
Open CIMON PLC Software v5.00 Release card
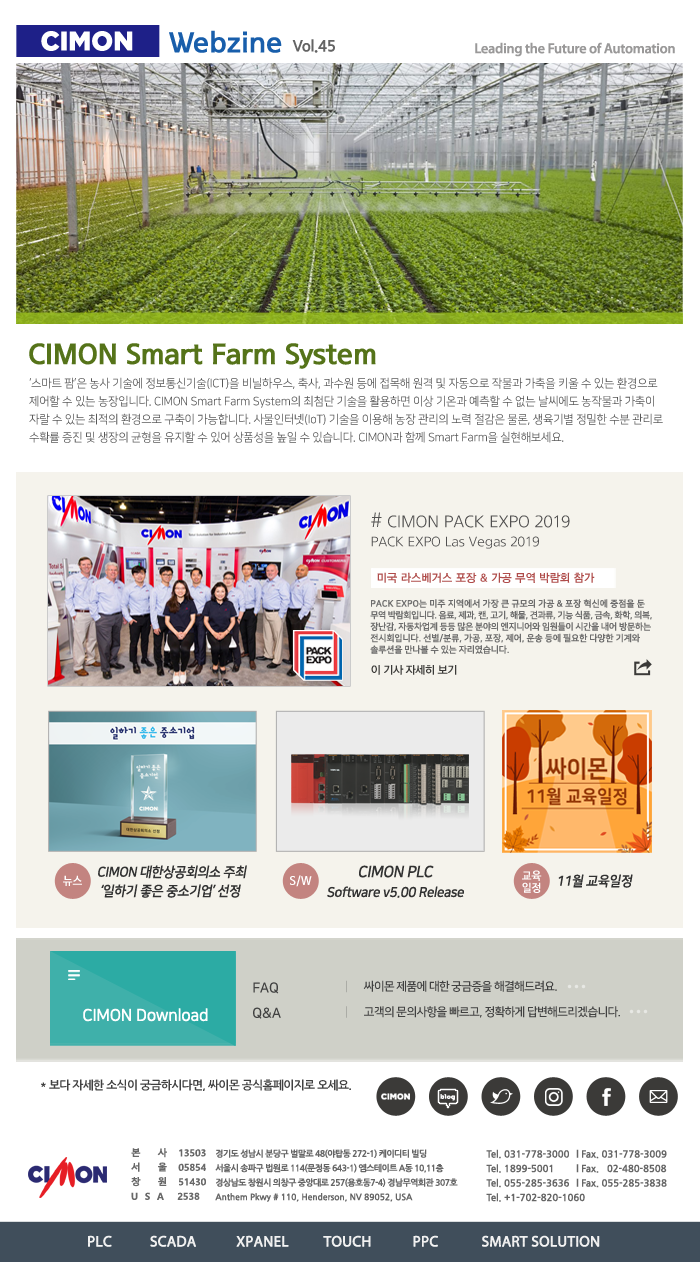380,781
